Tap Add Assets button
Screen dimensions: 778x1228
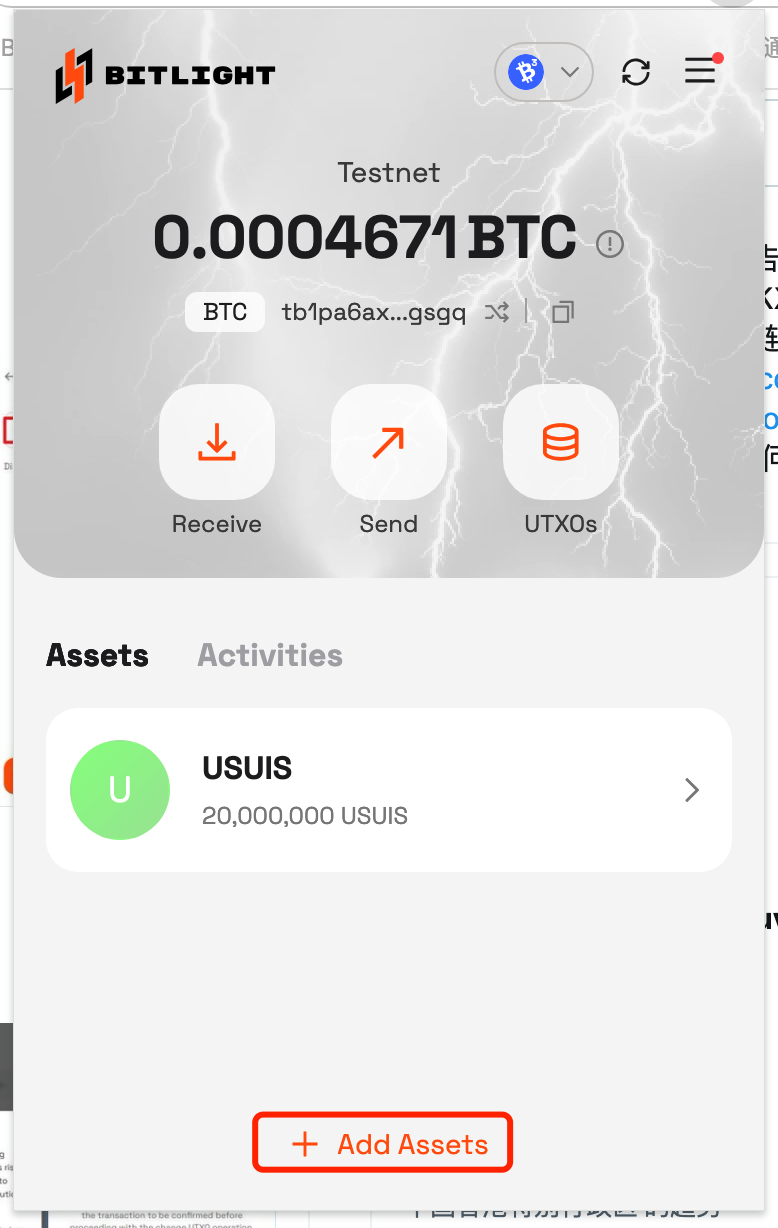click(383, 1144)
